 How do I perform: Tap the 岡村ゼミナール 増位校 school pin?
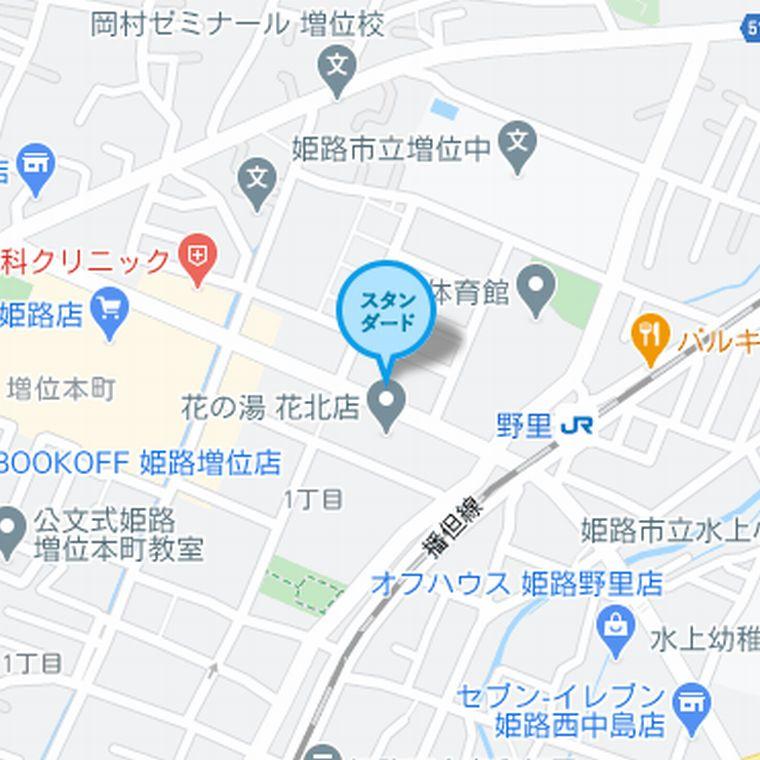[x=338, y=69]
